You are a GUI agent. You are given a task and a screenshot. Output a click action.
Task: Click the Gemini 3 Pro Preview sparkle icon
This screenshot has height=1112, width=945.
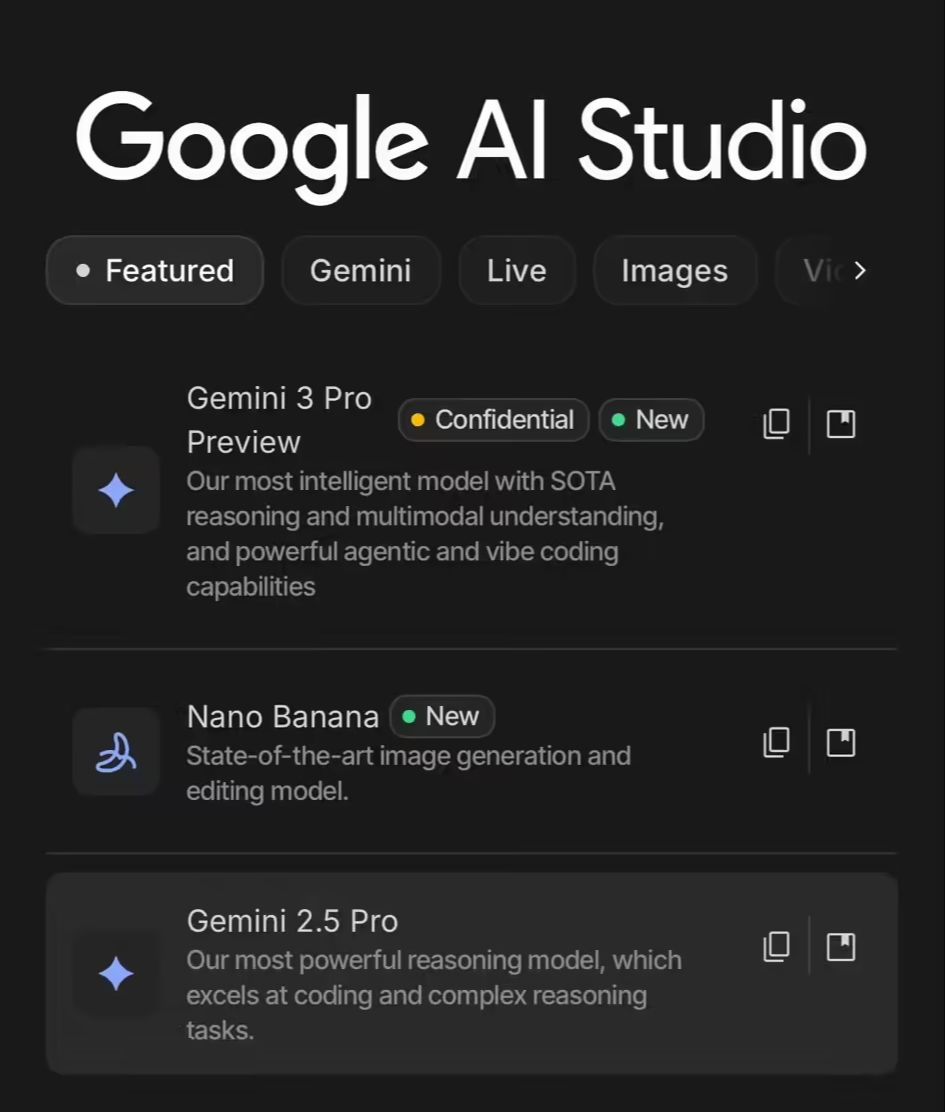(x=116, y=490)
